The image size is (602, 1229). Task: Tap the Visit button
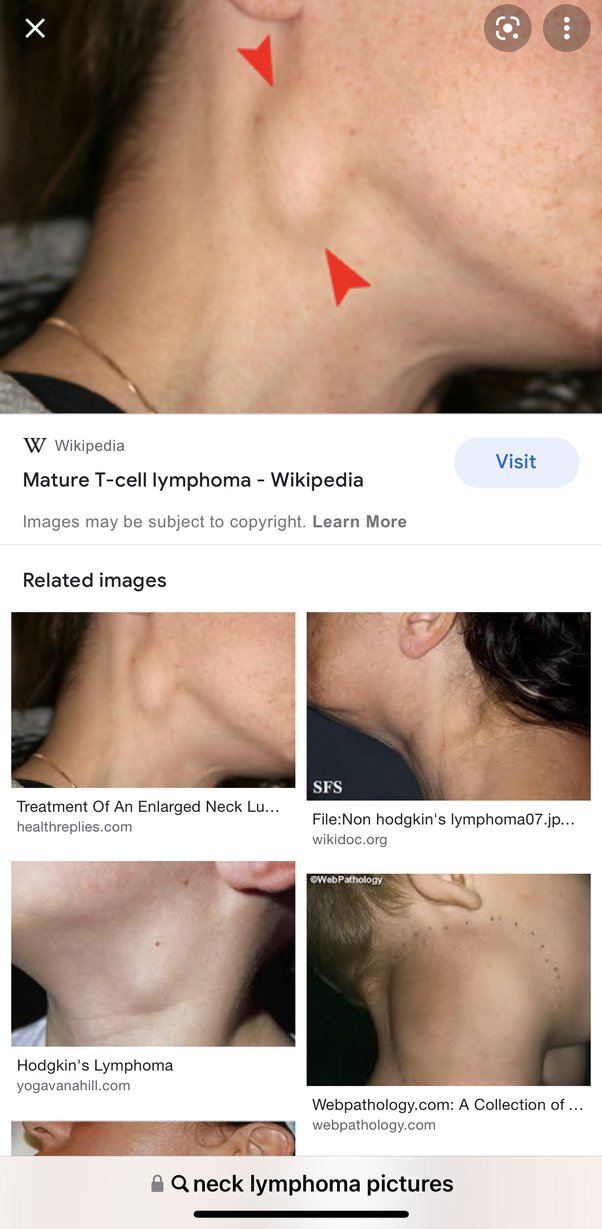(516, 462)
